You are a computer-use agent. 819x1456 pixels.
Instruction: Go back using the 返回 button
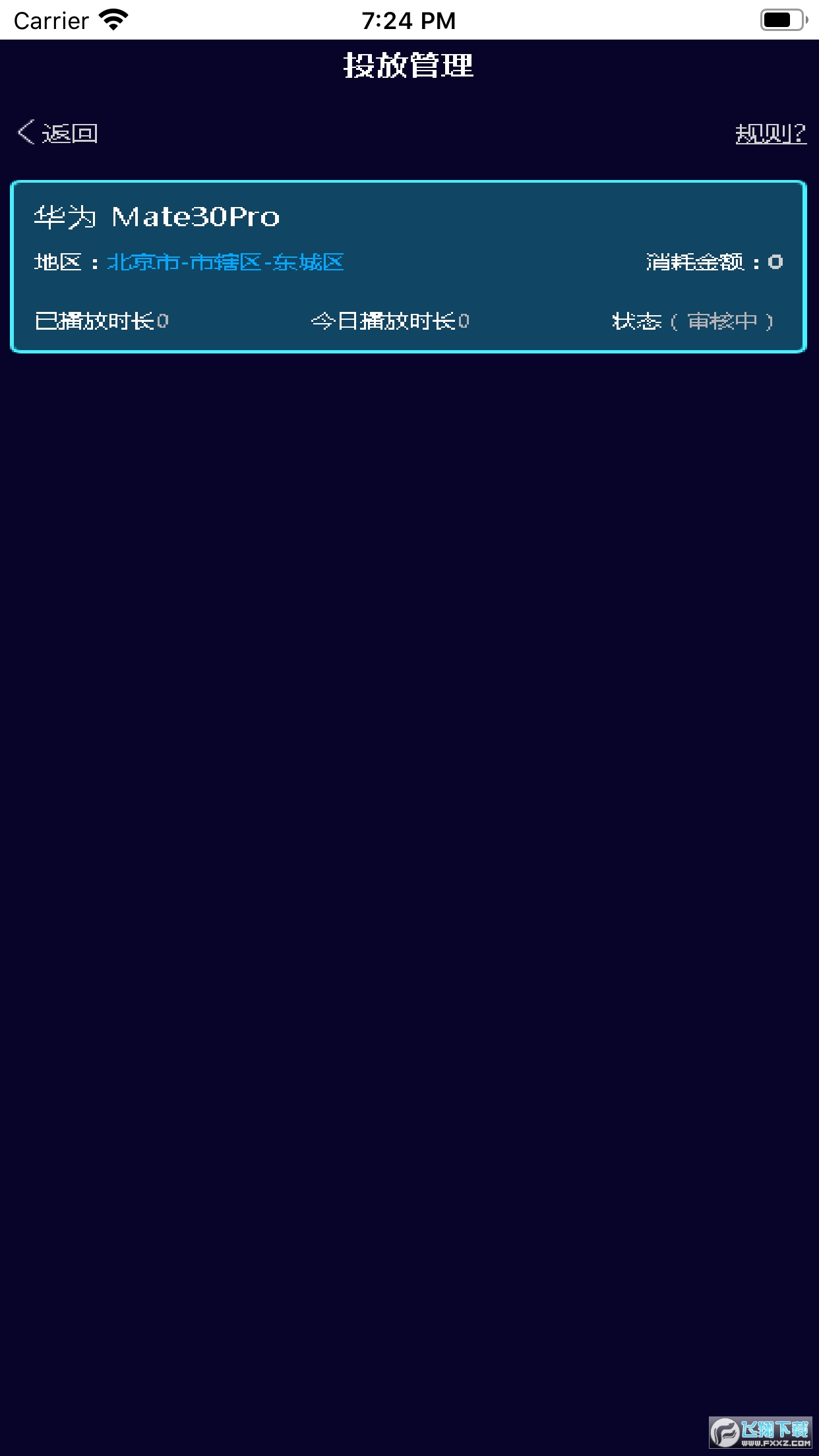pos(58,133)
